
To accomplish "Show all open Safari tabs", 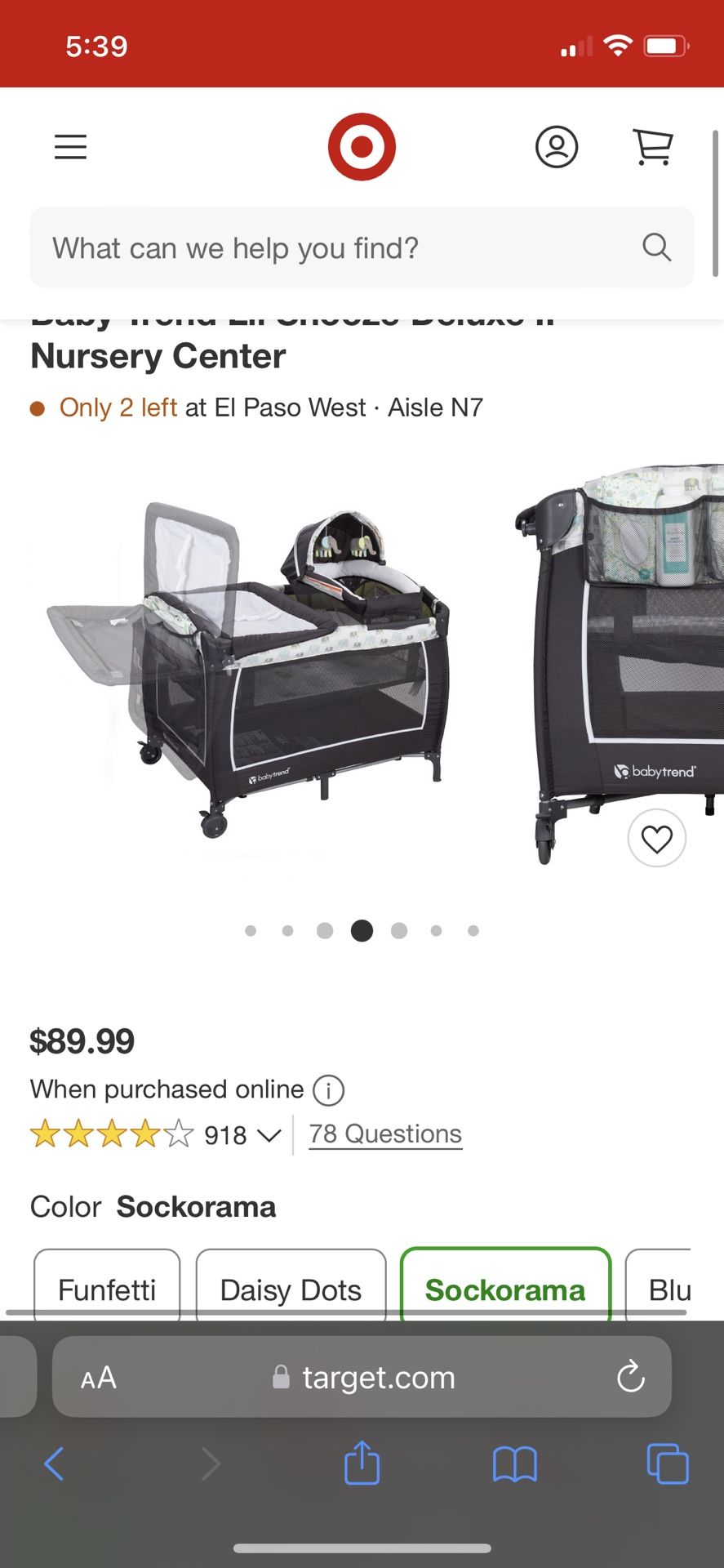I will click(x=667, y=1463).
